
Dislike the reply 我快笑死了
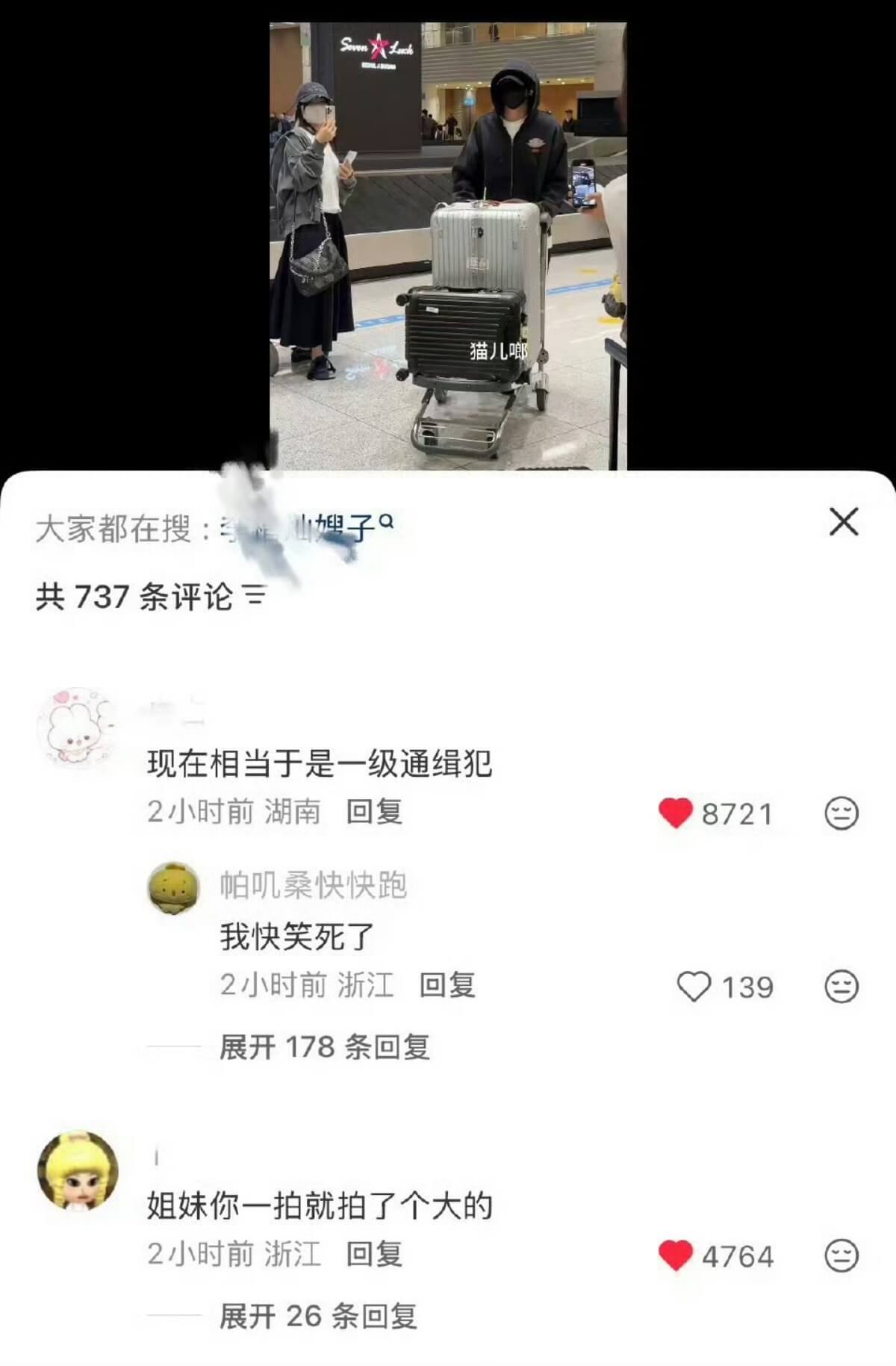pos(841,987)
